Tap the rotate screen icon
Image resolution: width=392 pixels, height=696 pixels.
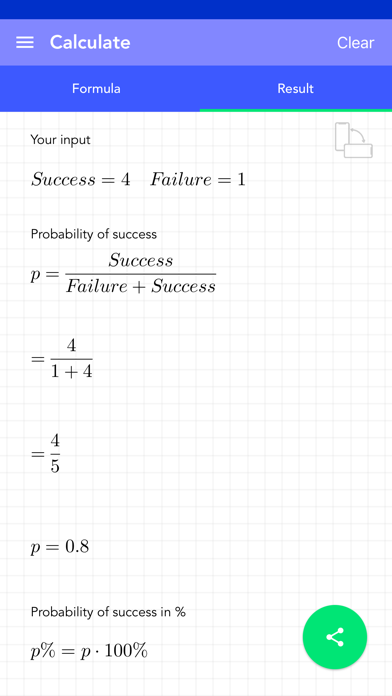354,140
